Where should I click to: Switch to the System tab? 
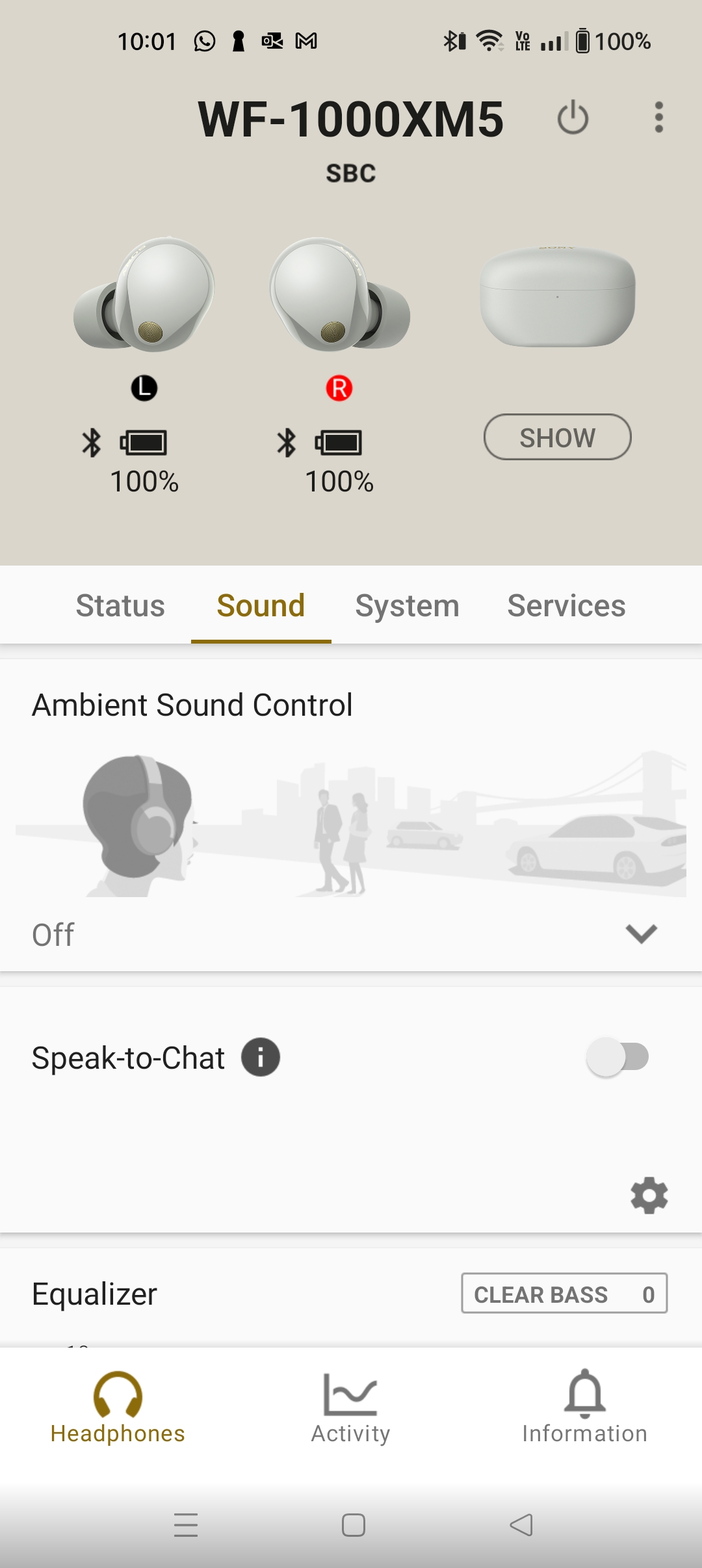[407, 606]
